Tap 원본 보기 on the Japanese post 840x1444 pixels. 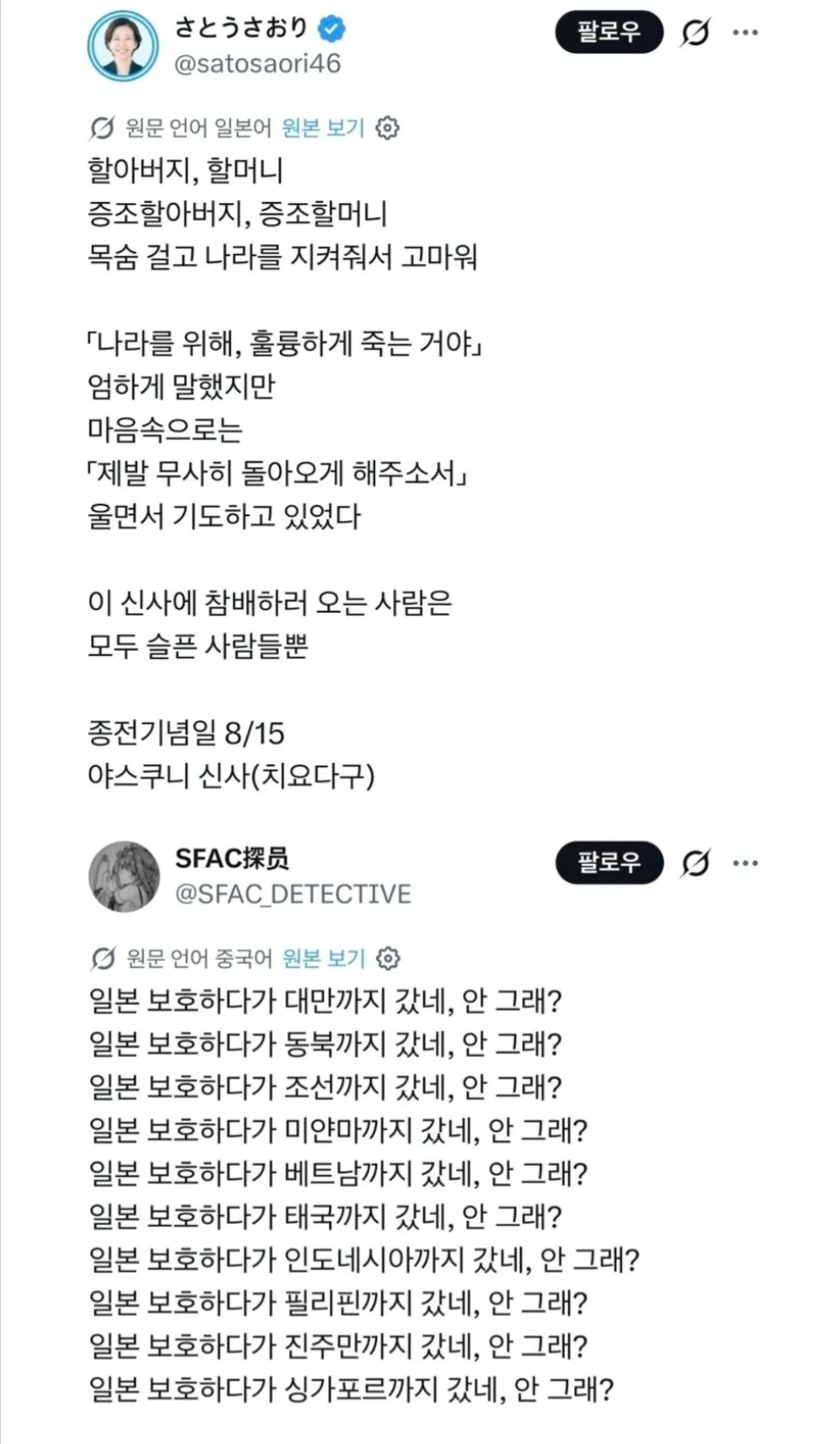322,128
